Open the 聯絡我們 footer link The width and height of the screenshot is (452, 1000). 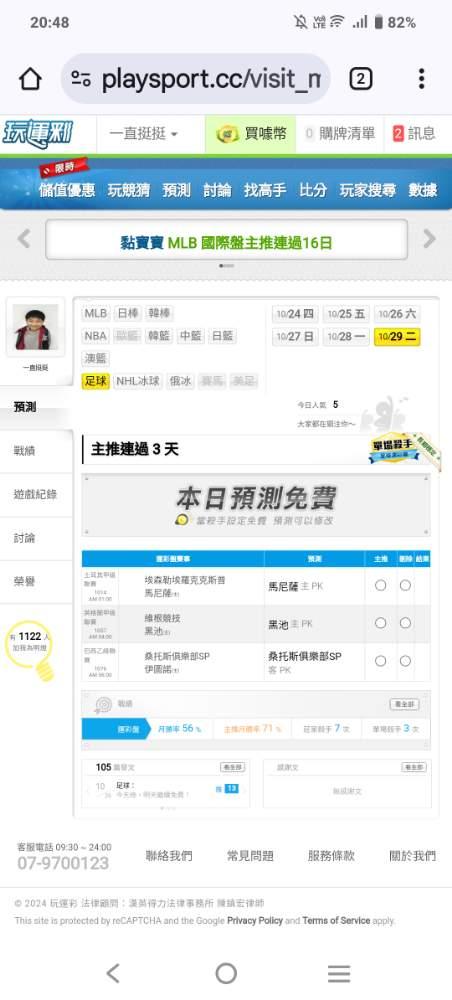click(169, 856)
